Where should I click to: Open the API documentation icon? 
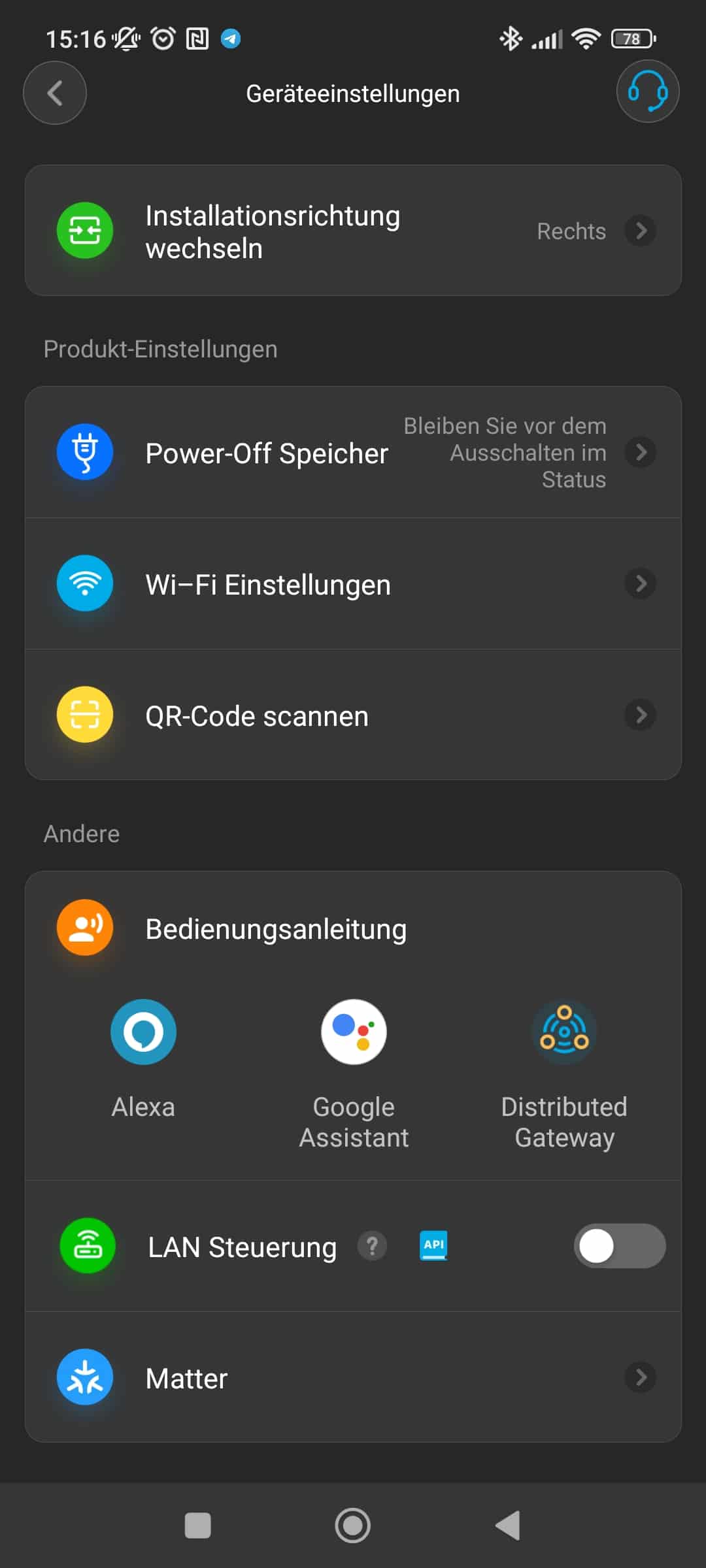coord(433,1245)
